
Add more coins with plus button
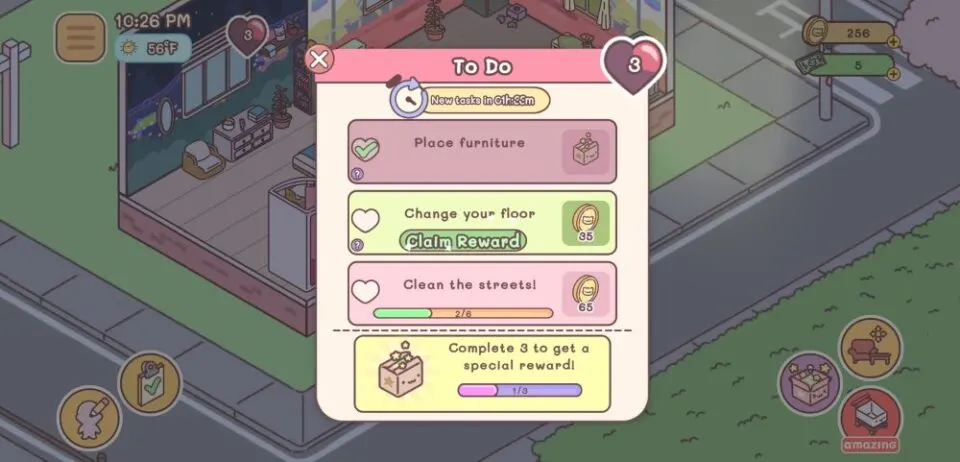point(893,43)
